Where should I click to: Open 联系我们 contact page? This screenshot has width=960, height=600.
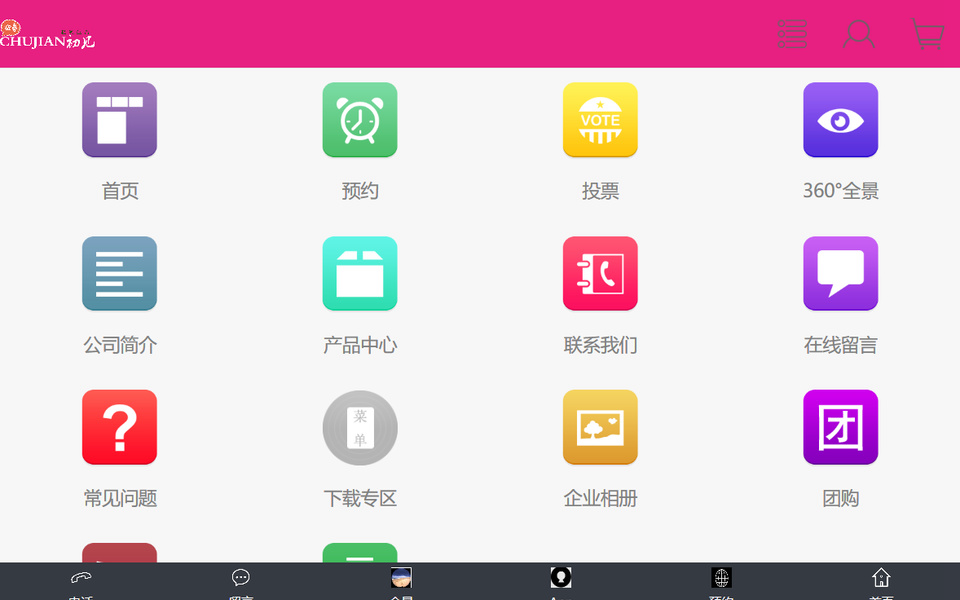pyautogui.click(x=600, y=274)
